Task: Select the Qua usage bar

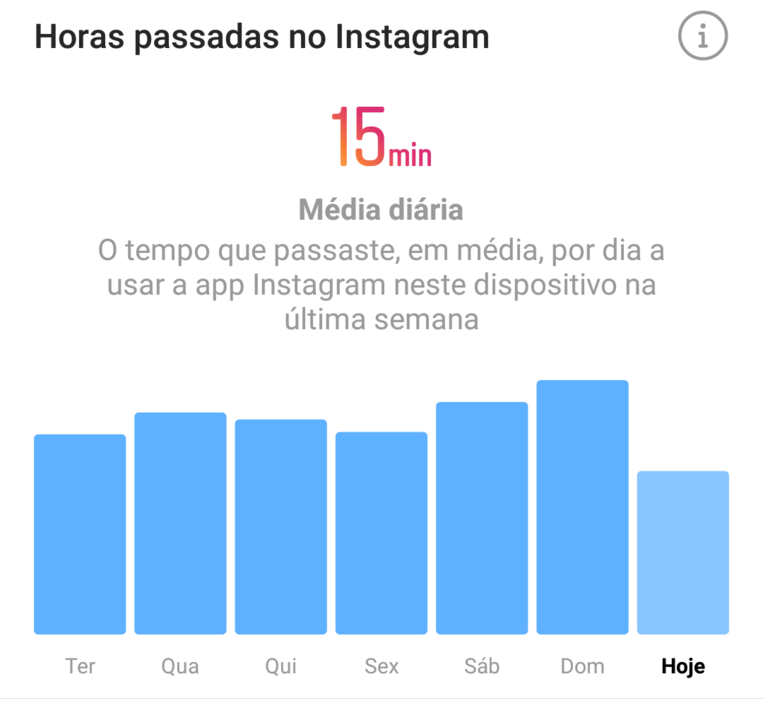Action: [x=180, y=523]
